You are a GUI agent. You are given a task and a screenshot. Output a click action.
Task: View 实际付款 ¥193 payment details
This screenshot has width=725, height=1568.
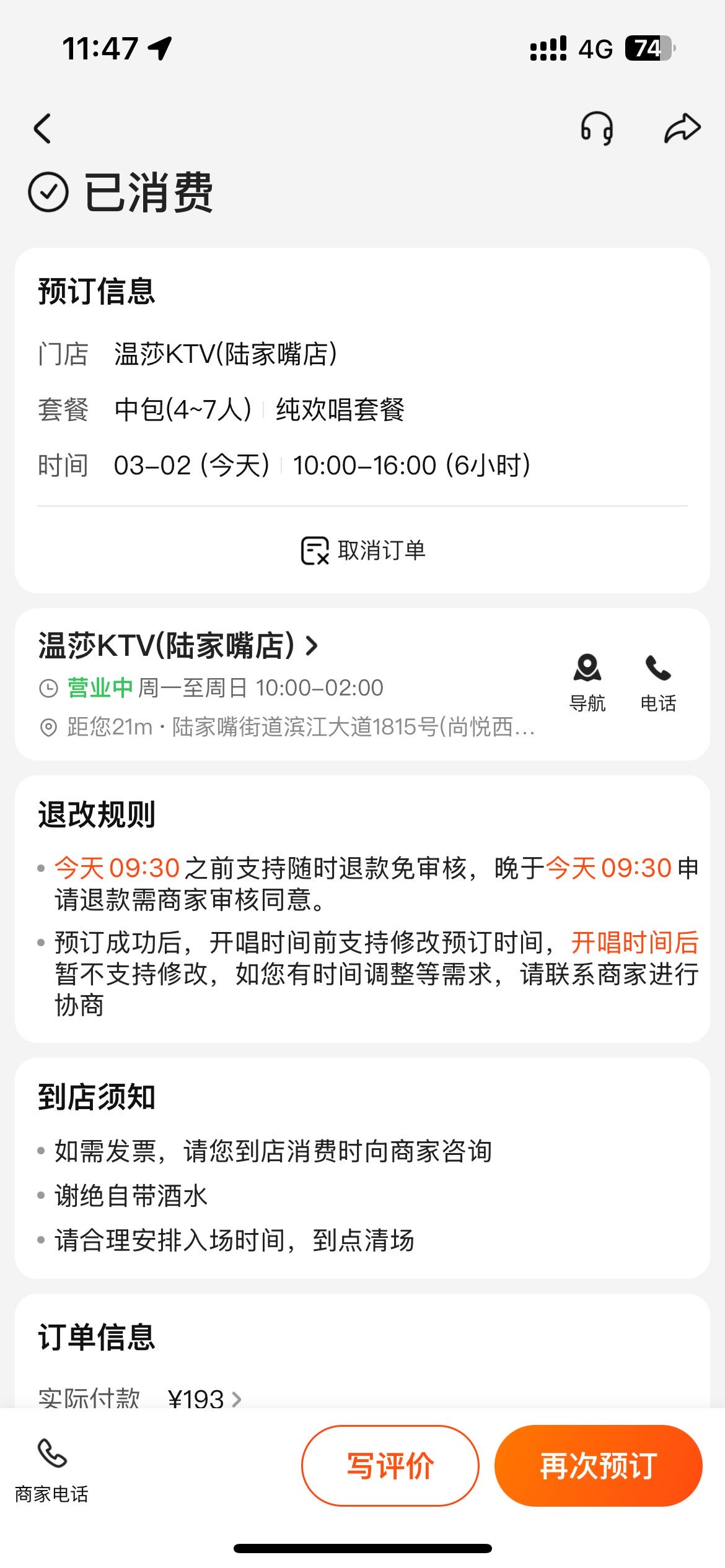[140, 1398]
